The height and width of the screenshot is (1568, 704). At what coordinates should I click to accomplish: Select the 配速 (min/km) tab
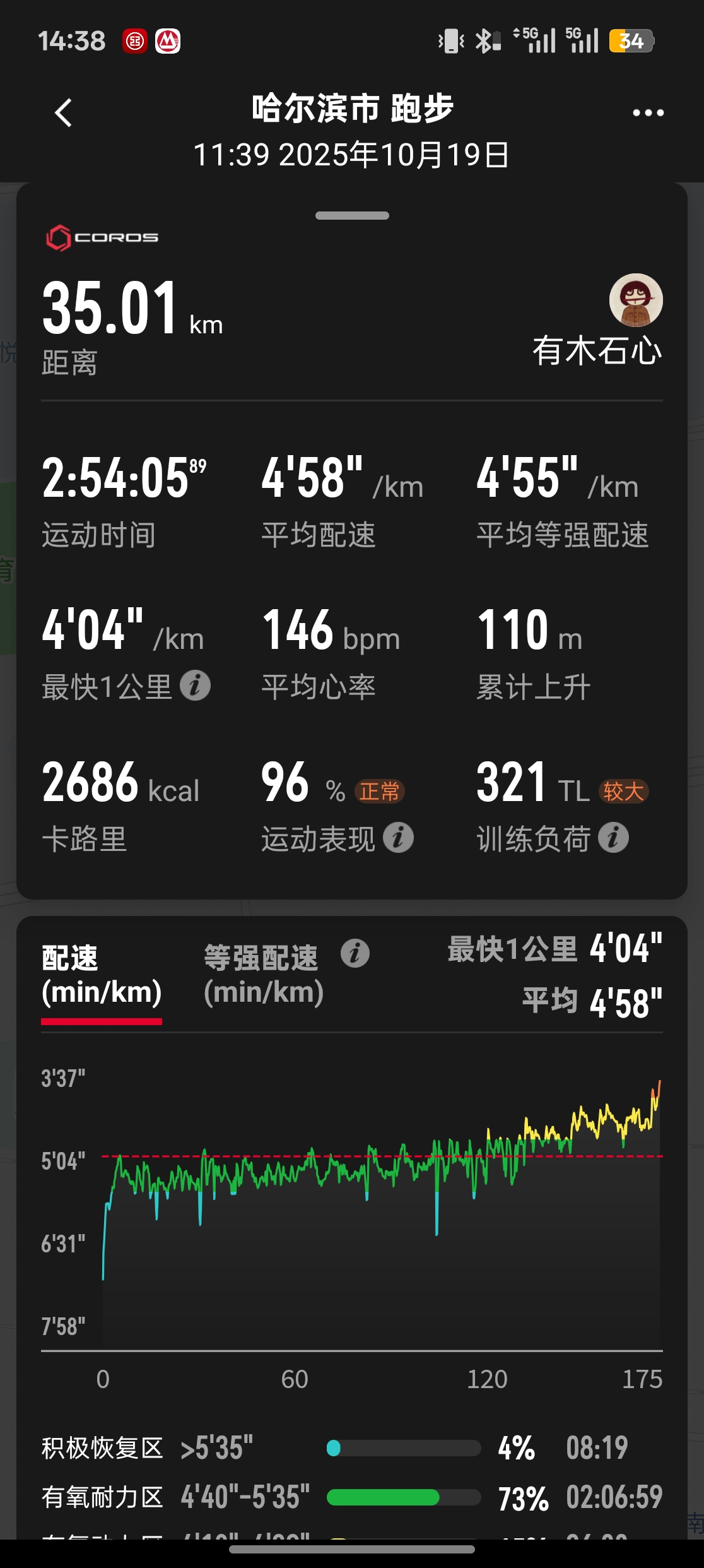pyautogui.click(x=102, y=975)
